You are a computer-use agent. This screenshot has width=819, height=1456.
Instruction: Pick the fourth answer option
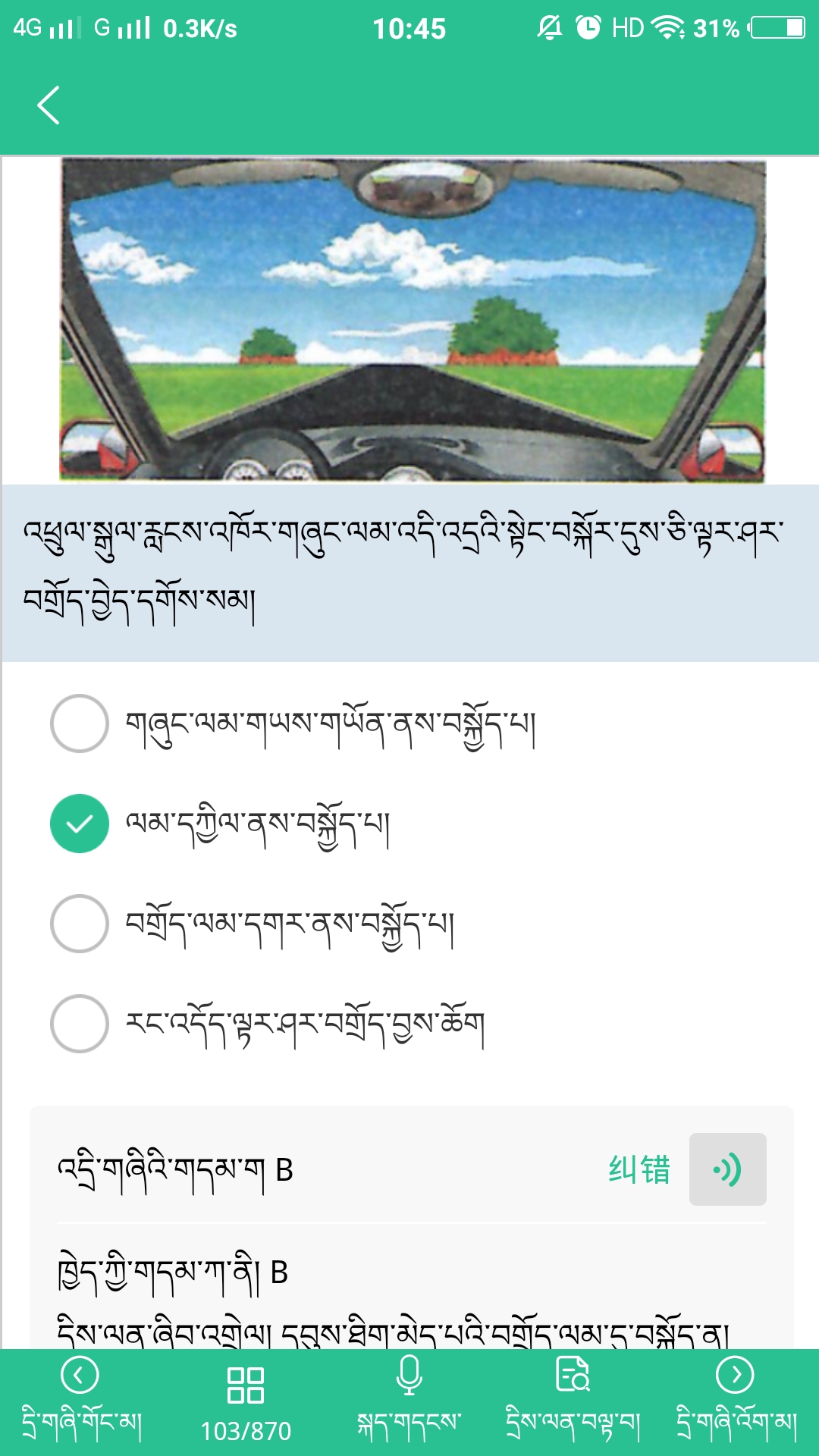[80, 1024]
